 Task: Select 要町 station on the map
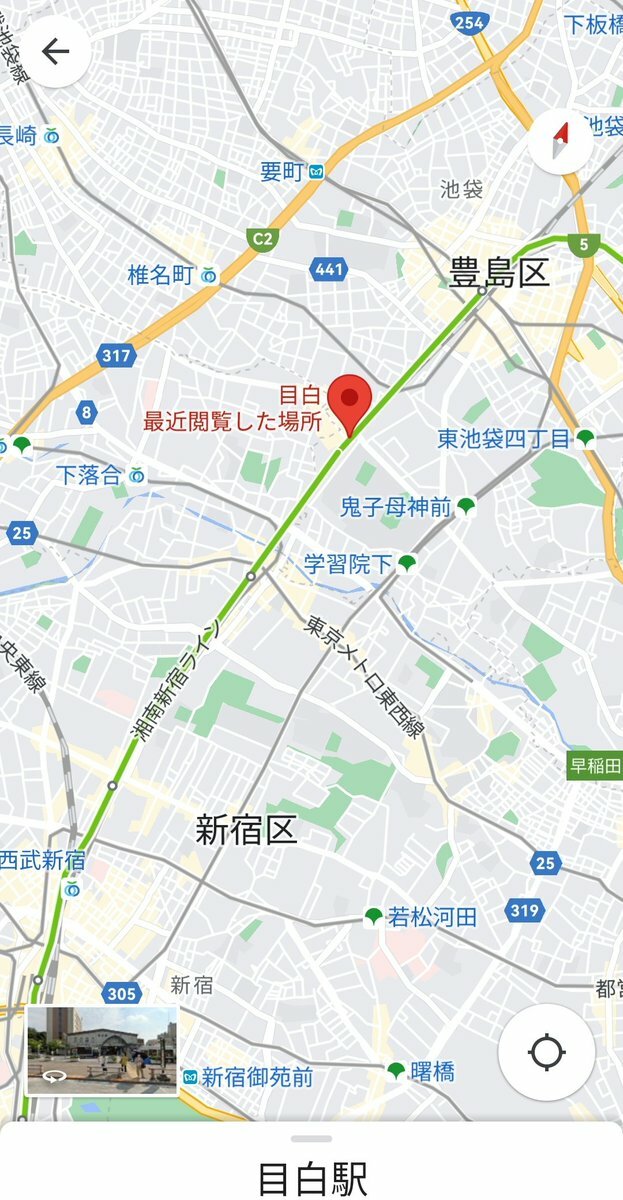click(x=316, y=172)
